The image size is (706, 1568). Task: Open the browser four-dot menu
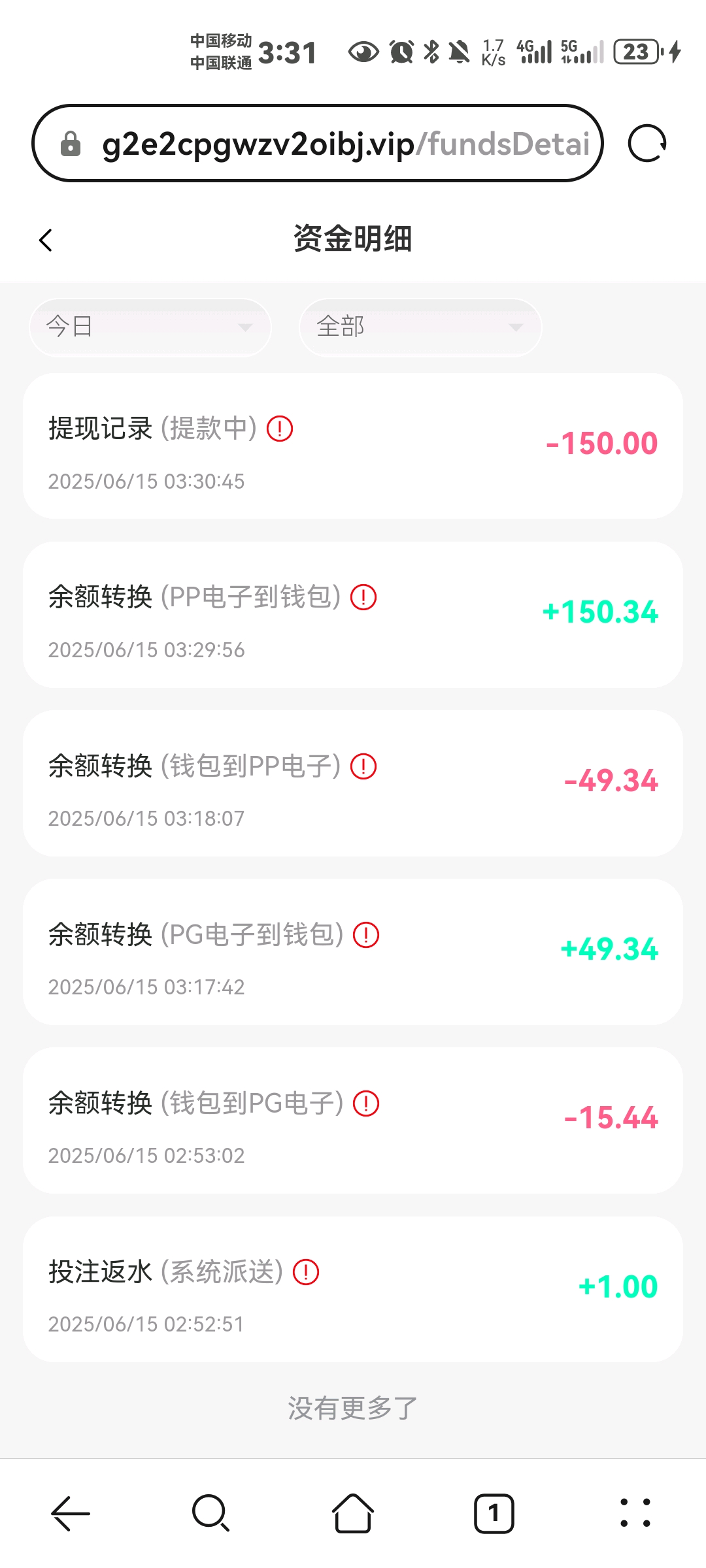635,1513
